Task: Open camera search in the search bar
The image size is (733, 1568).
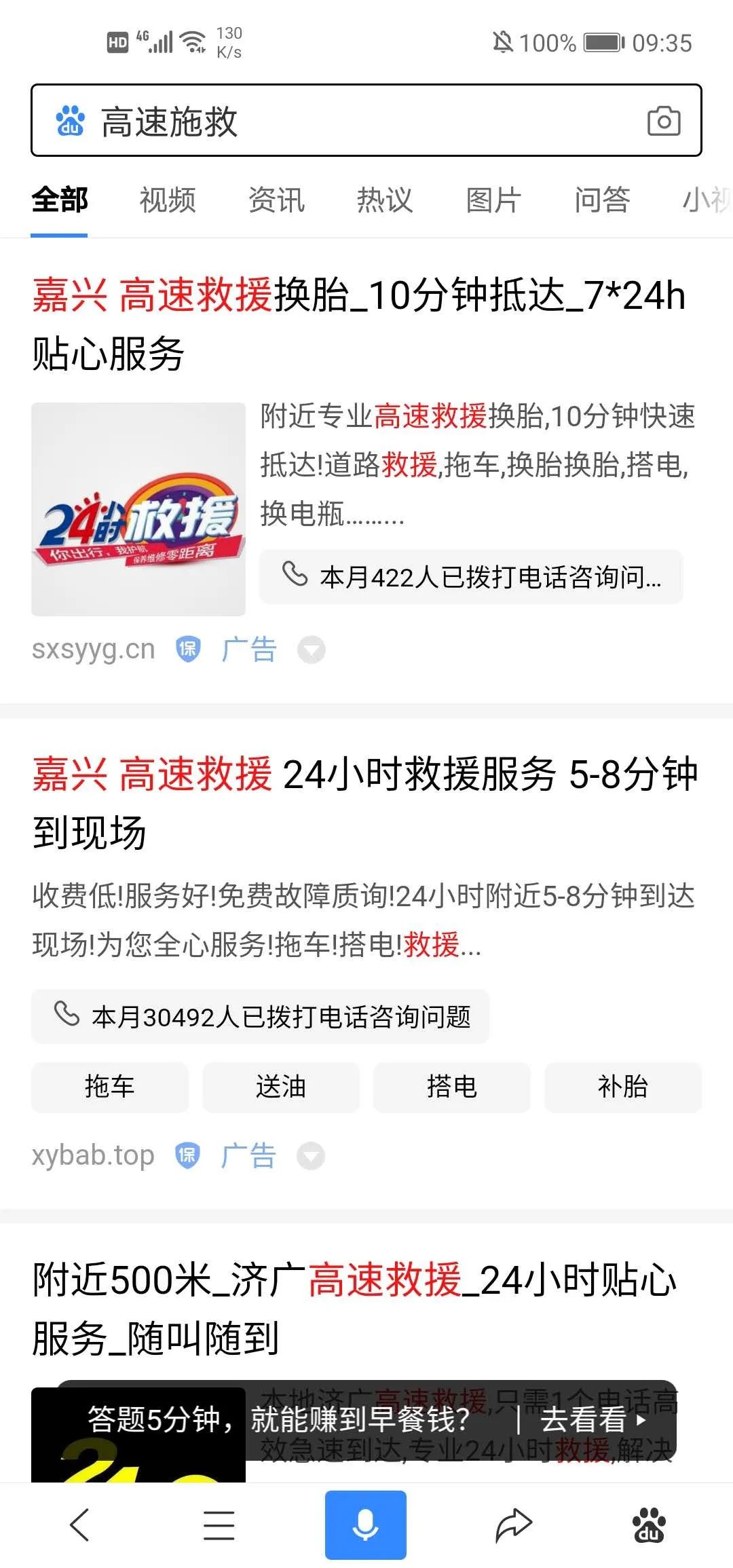Action: [x=664, y=122]
